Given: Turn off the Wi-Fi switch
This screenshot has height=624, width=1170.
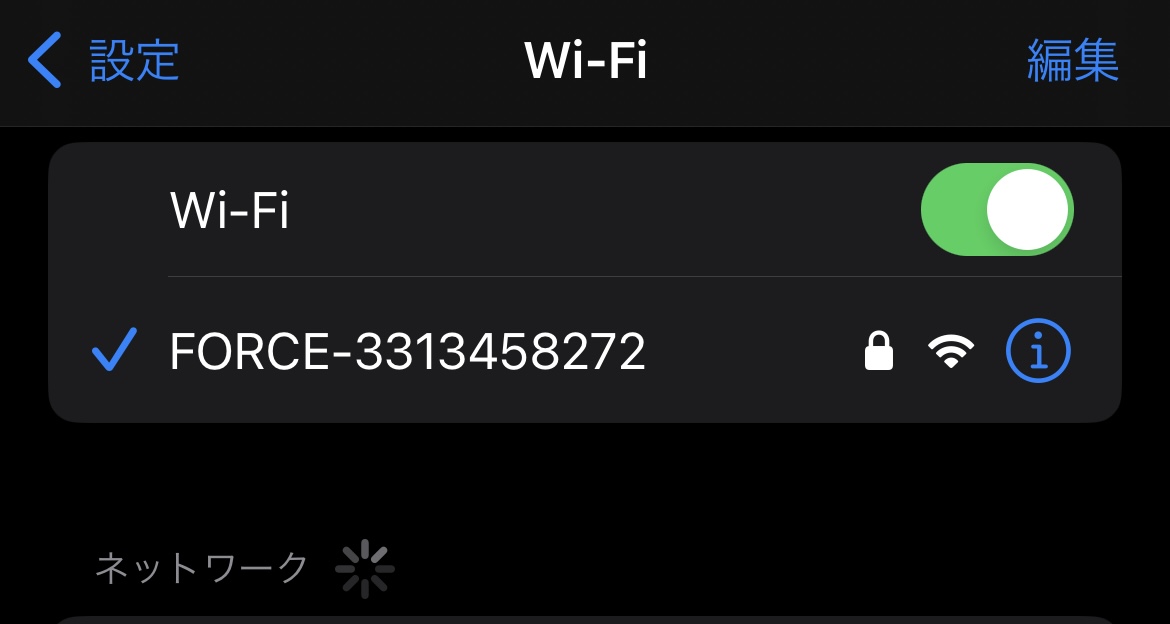Looking at the screenshot, I should (x=996, y=210).
